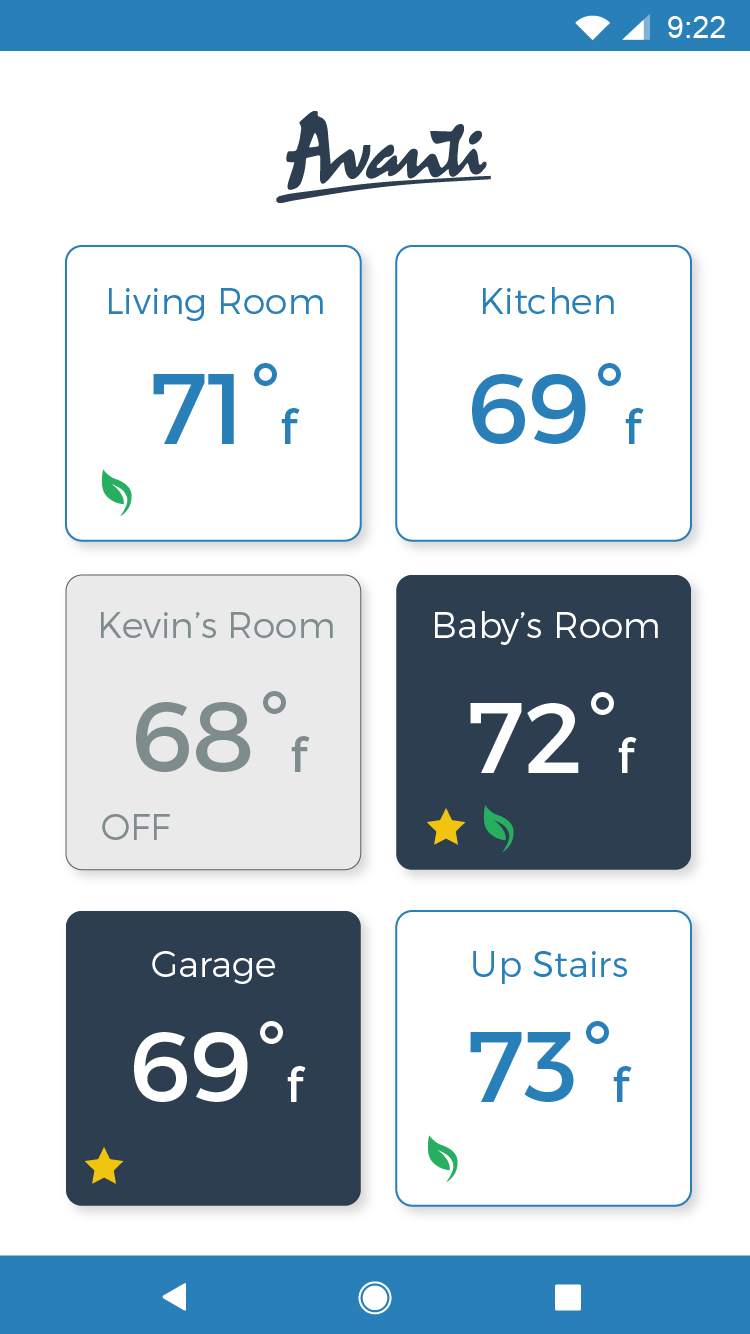750x1334 pixels.
Task: Tap the eco leaf icon on Up Stairs
Action: [x=441, y=1157]
